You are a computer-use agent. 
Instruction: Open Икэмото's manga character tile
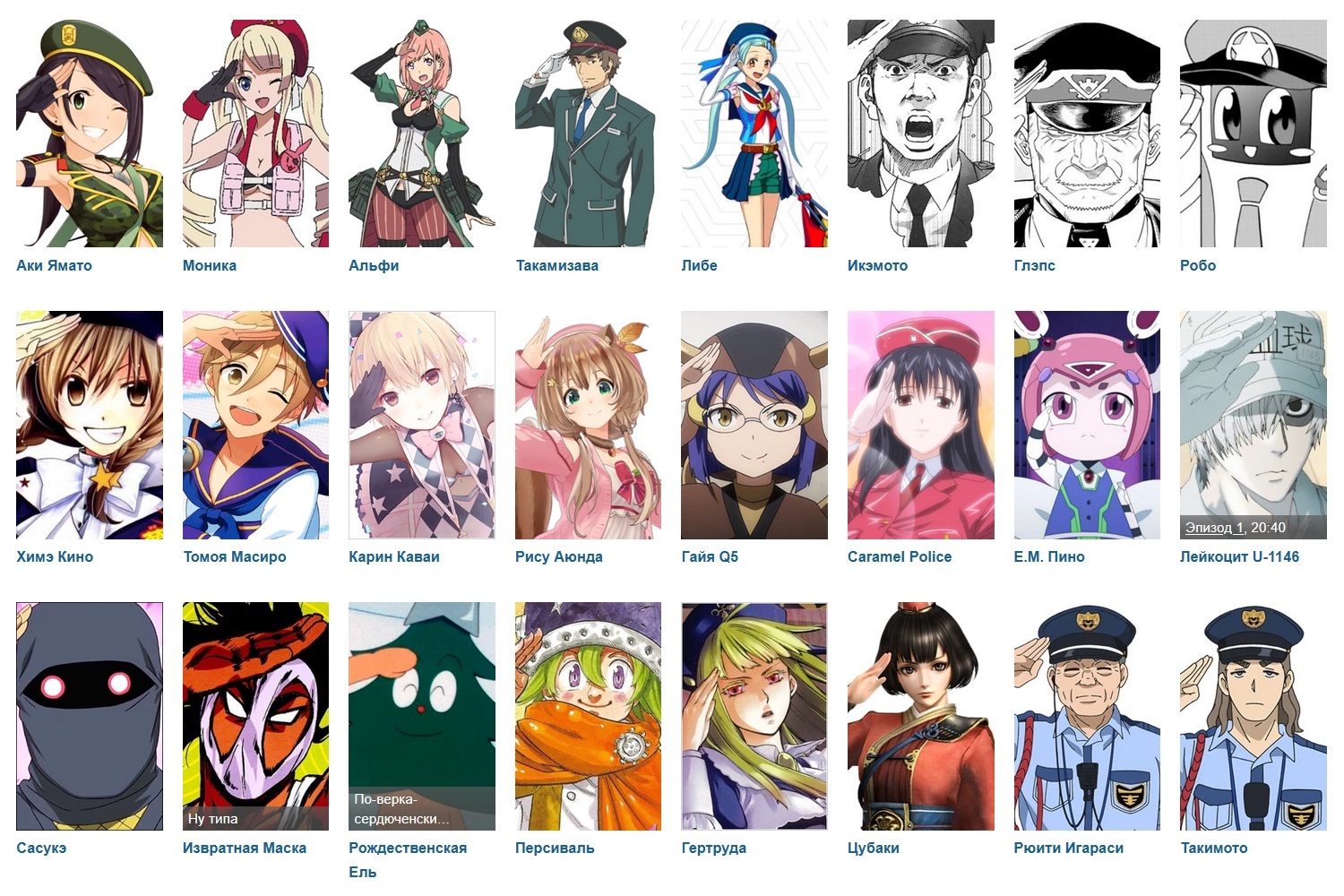920,134
